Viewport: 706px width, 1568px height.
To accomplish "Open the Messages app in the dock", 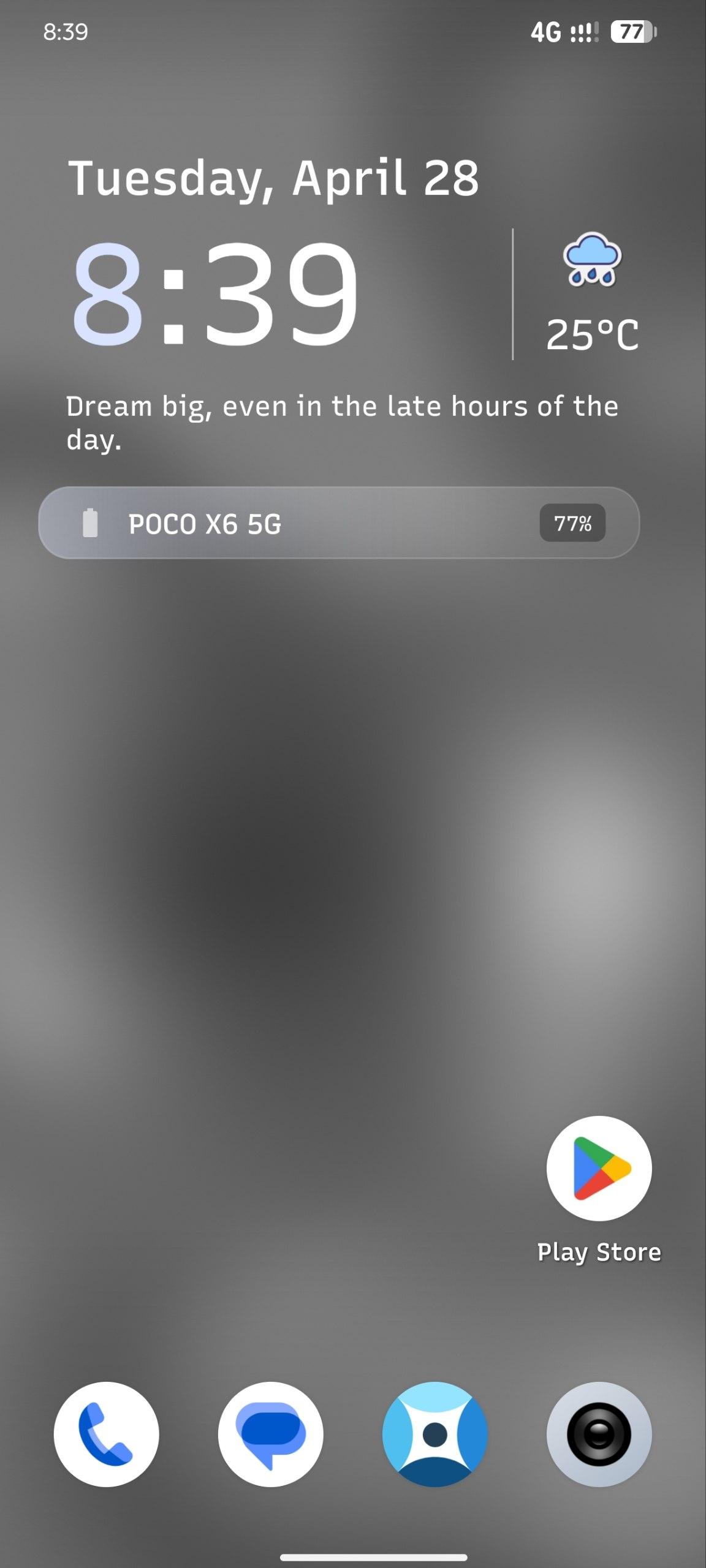I will click(x=270, y=1434).
